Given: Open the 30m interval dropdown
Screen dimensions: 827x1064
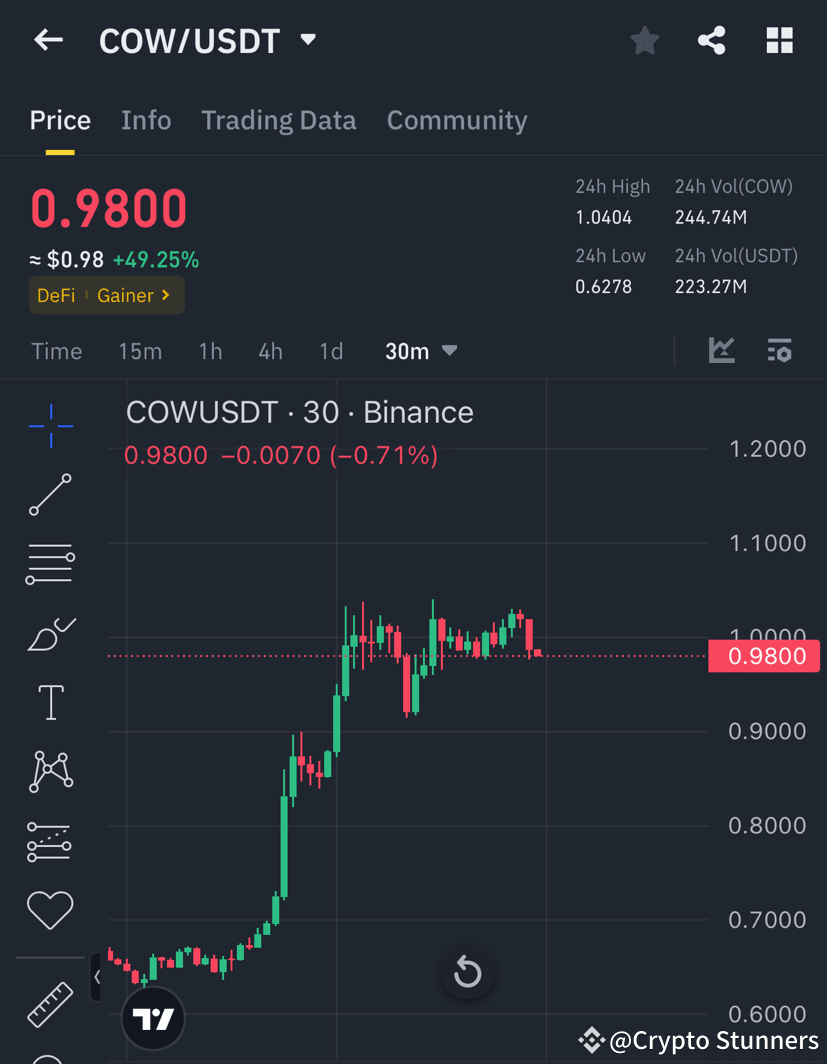Looking at the screenshot, I should click(421, 351).
